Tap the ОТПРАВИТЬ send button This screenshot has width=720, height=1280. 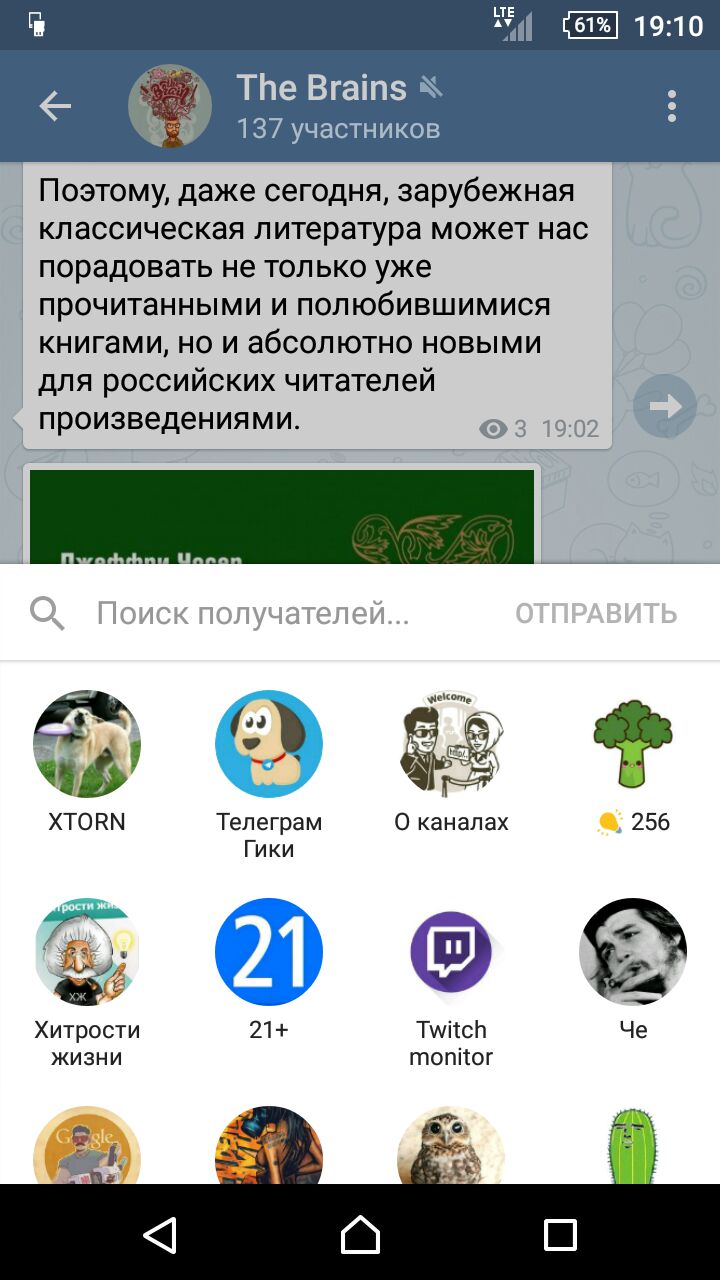596,613
